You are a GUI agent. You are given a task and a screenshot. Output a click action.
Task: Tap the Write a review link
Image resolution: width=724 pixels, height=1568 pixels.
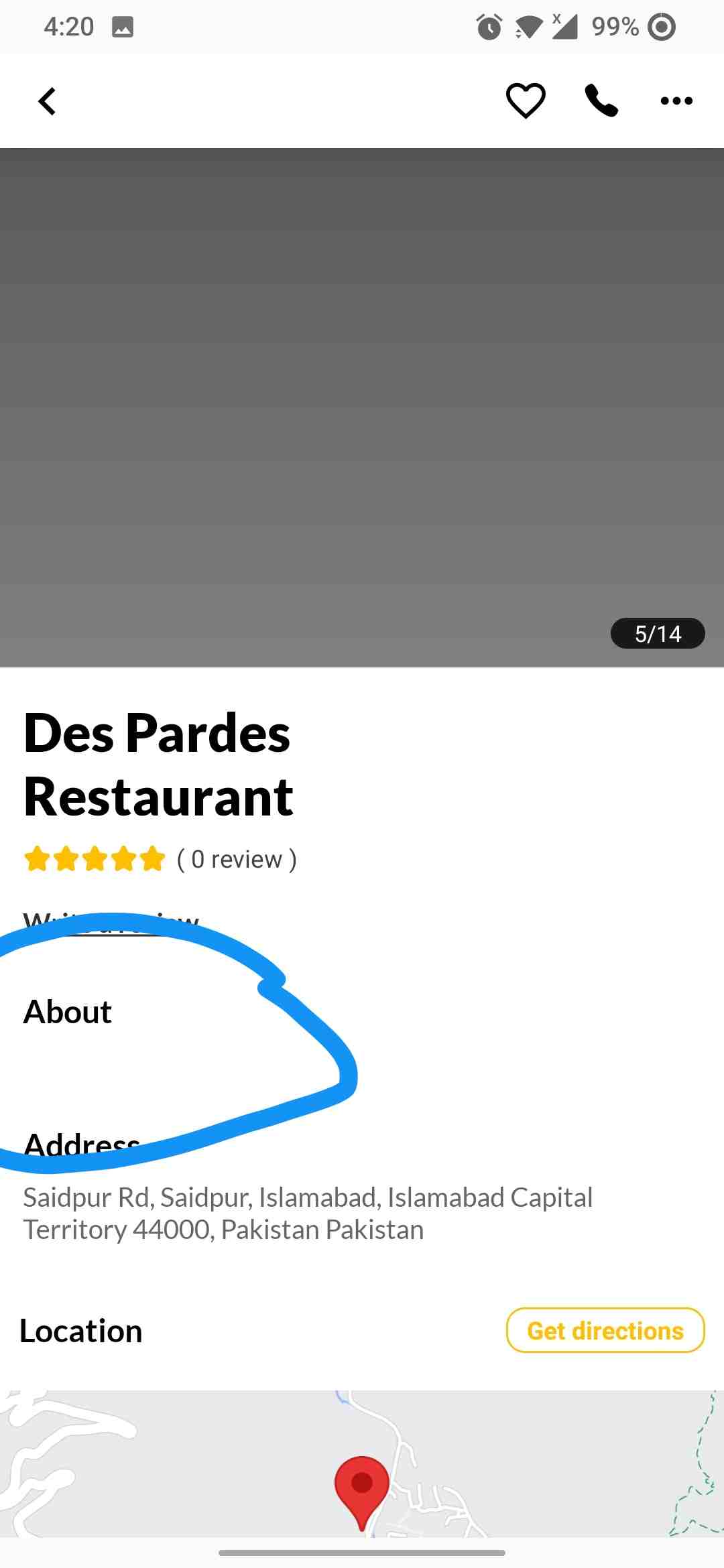pos(111,921)
